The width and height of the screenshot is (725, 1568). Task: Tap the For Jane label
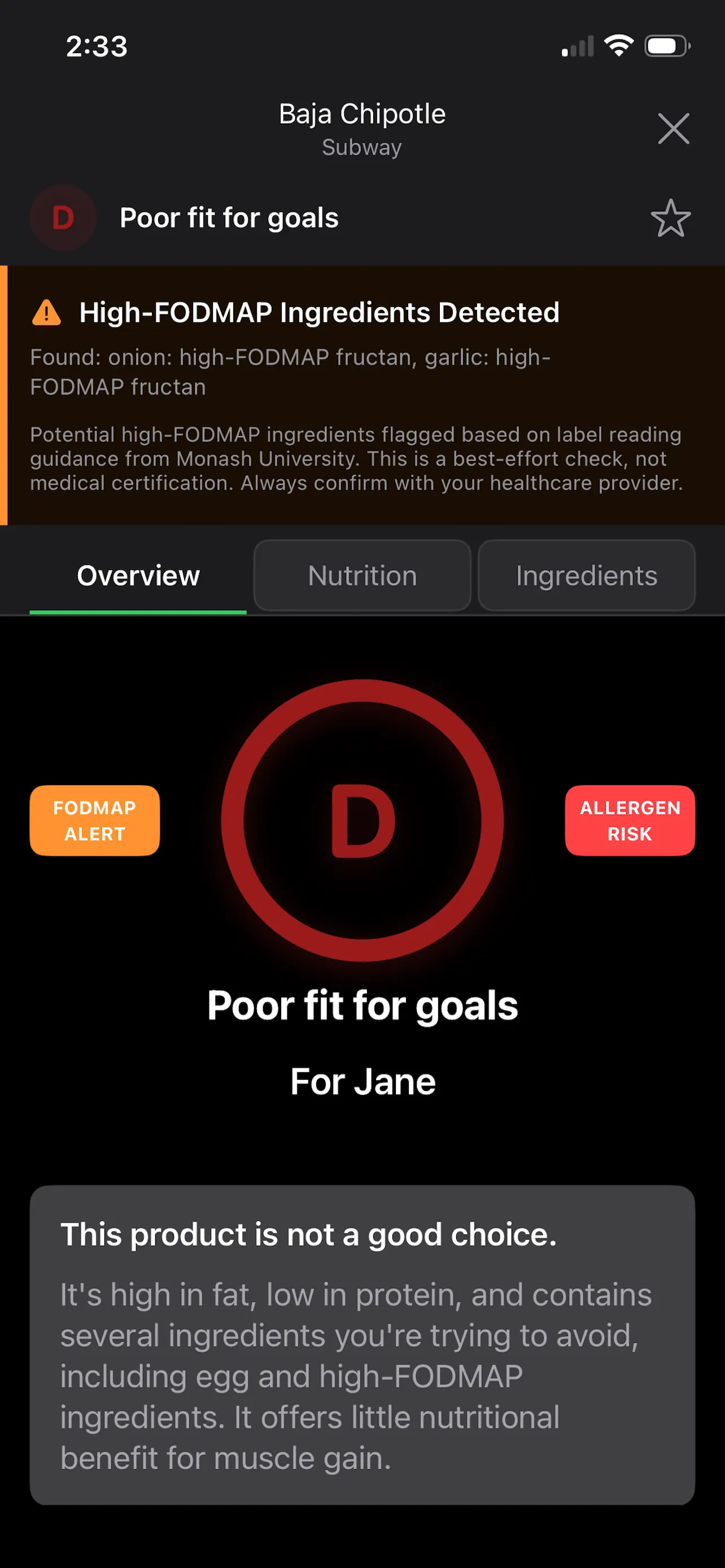[x=362, y=1081]
